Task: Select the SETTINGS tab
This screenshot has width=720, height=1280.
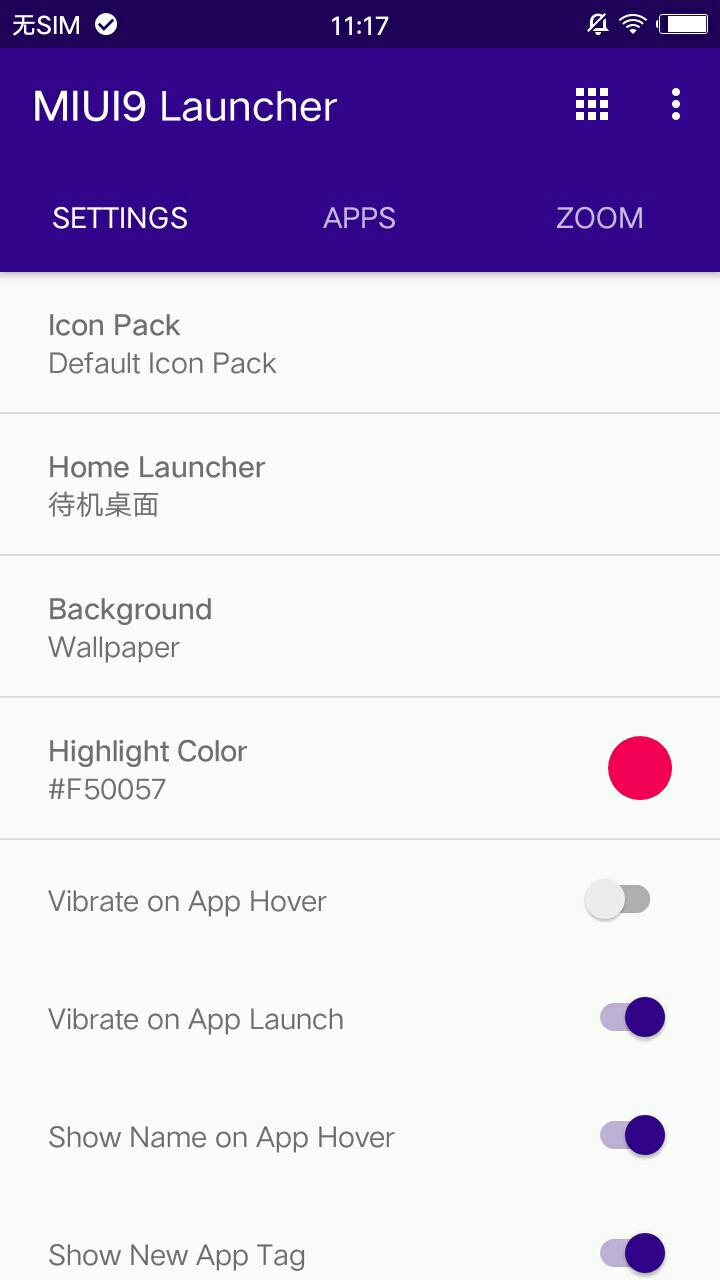Action: click(119, 218)
